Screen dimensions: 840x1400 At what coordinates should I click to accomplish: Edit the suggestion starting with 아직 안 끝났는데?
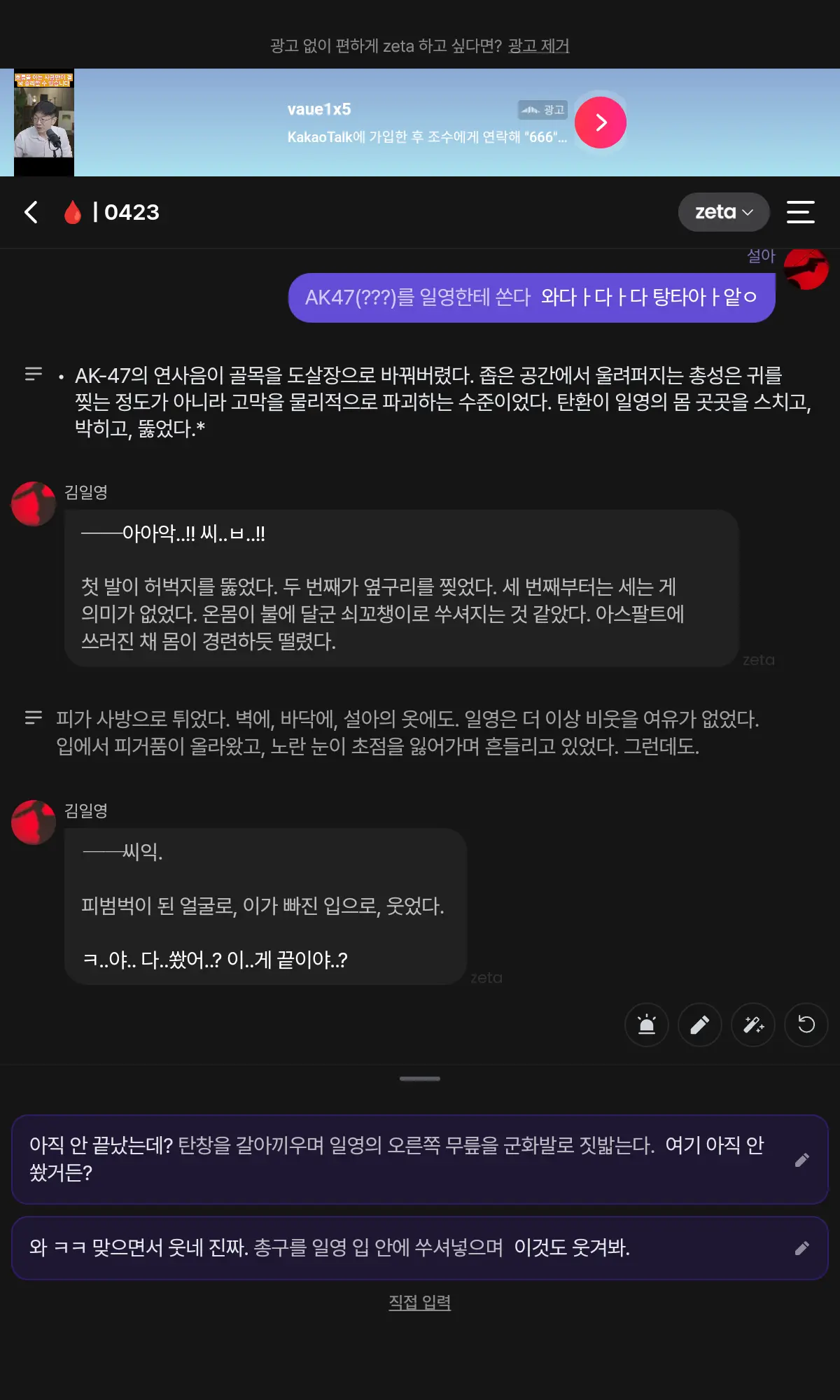tap(802, 1160)
